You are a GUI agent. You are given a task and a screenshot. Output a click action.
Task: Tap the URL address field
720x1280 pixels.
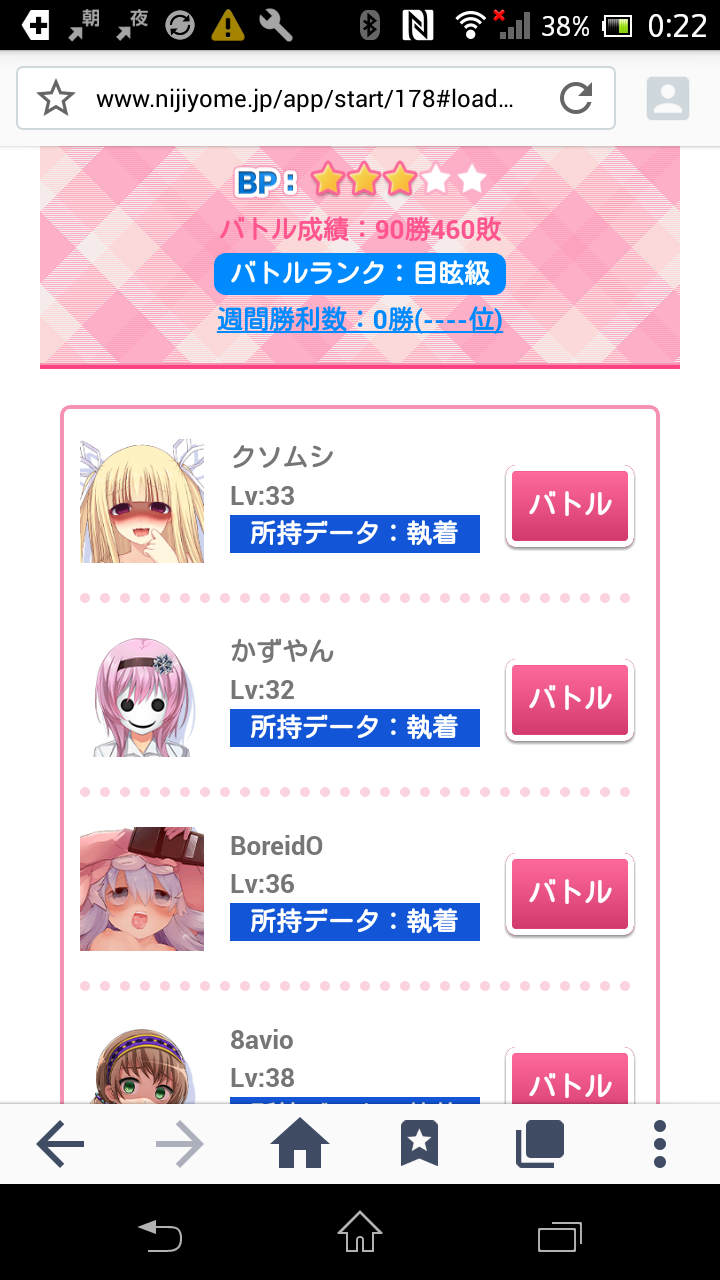pyautogui.click(x=305, y=99)
